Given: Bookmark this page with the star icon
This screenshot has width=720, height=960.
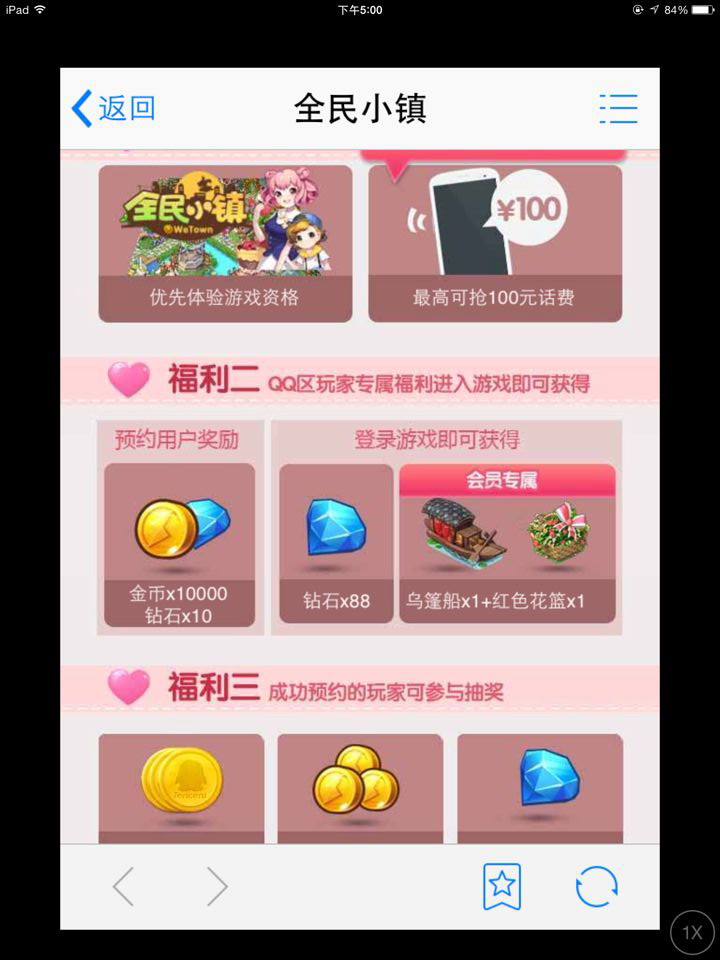Looking at the screenshot, I should point(501,886).
